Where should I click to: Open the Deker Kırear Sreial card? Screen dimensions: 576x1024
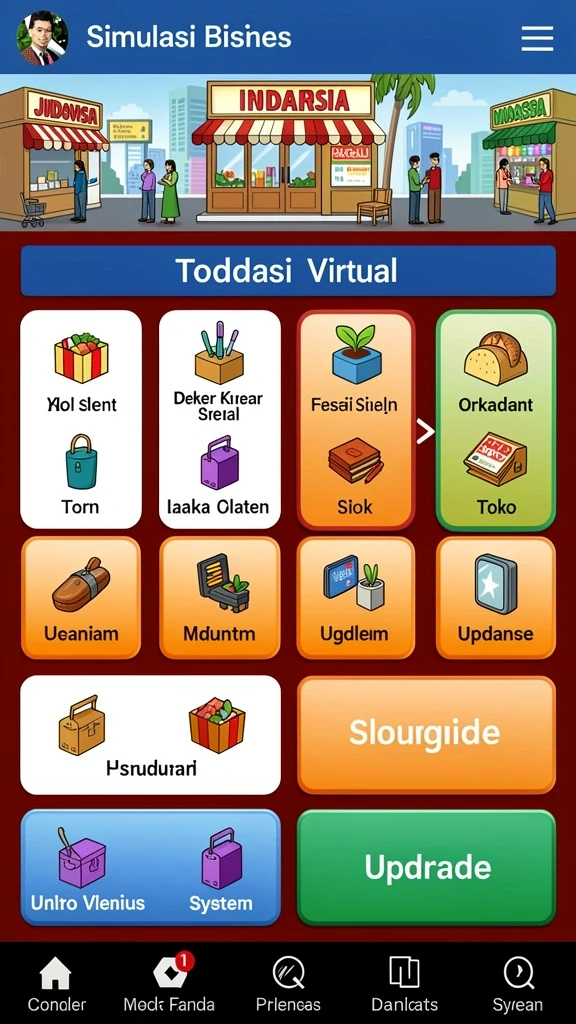pyautogui.click(x=219, y=419)
